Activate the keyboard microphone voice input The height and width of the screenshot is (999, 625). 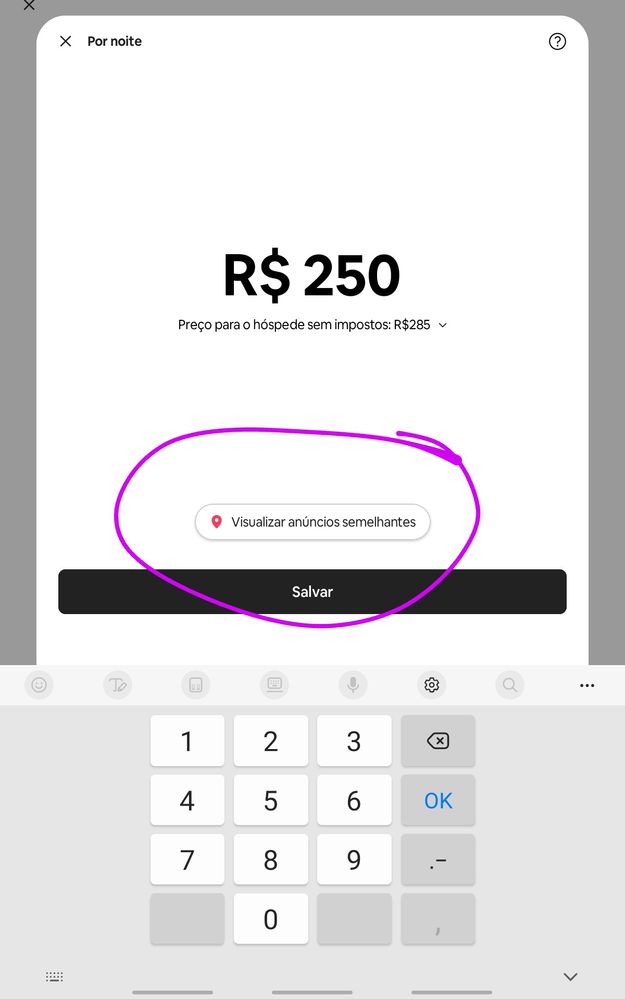352,685
